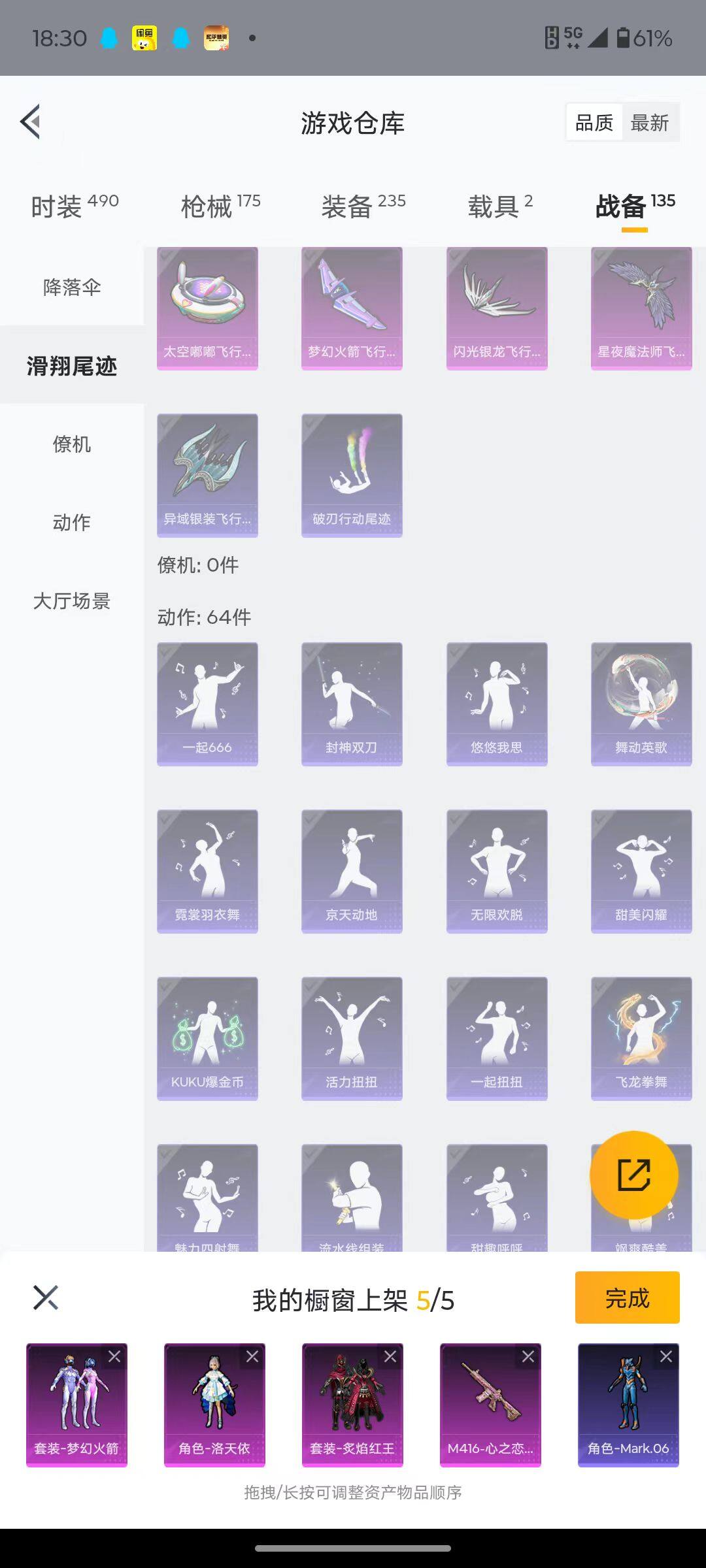Select the 星夜魔法师飞 trail icon
The image size is (706, 1568).
click(641, 307)
